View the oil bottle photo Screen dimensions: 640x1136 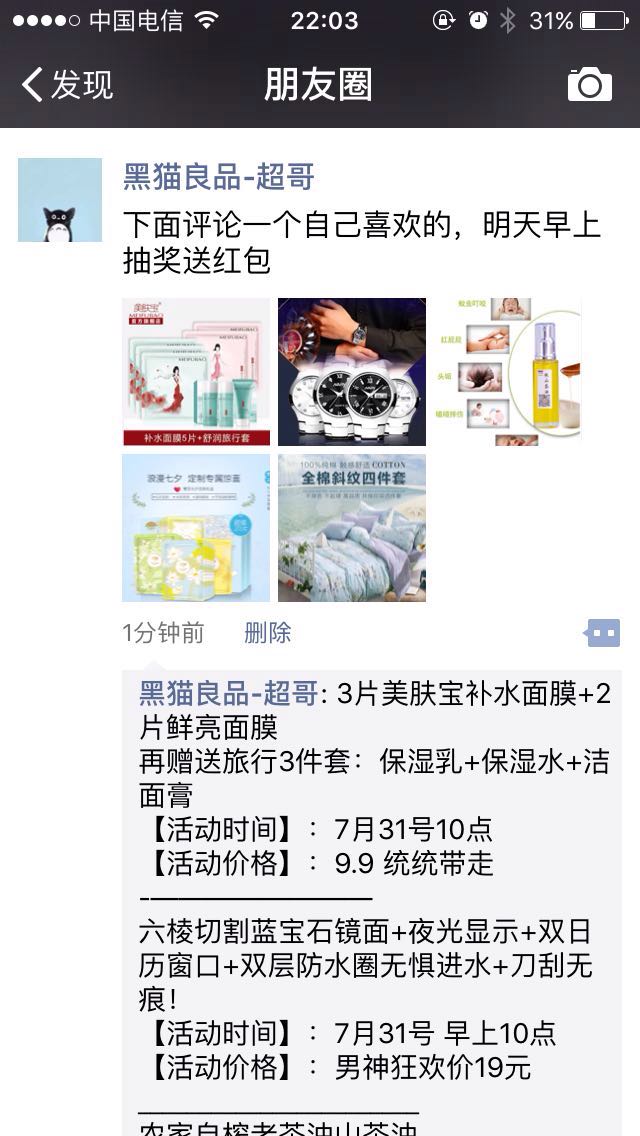(x=507, y=372)
